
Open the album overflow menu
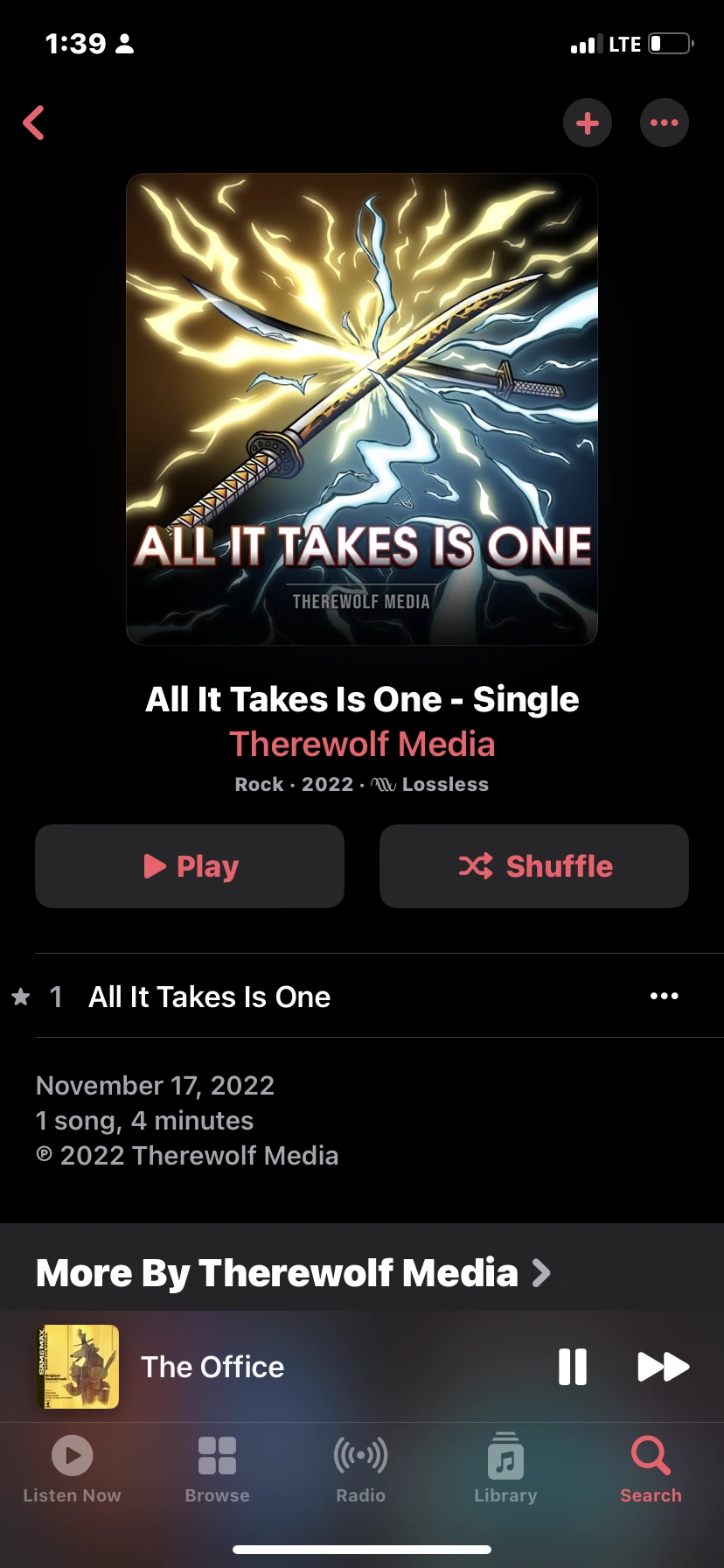point(664,122)
